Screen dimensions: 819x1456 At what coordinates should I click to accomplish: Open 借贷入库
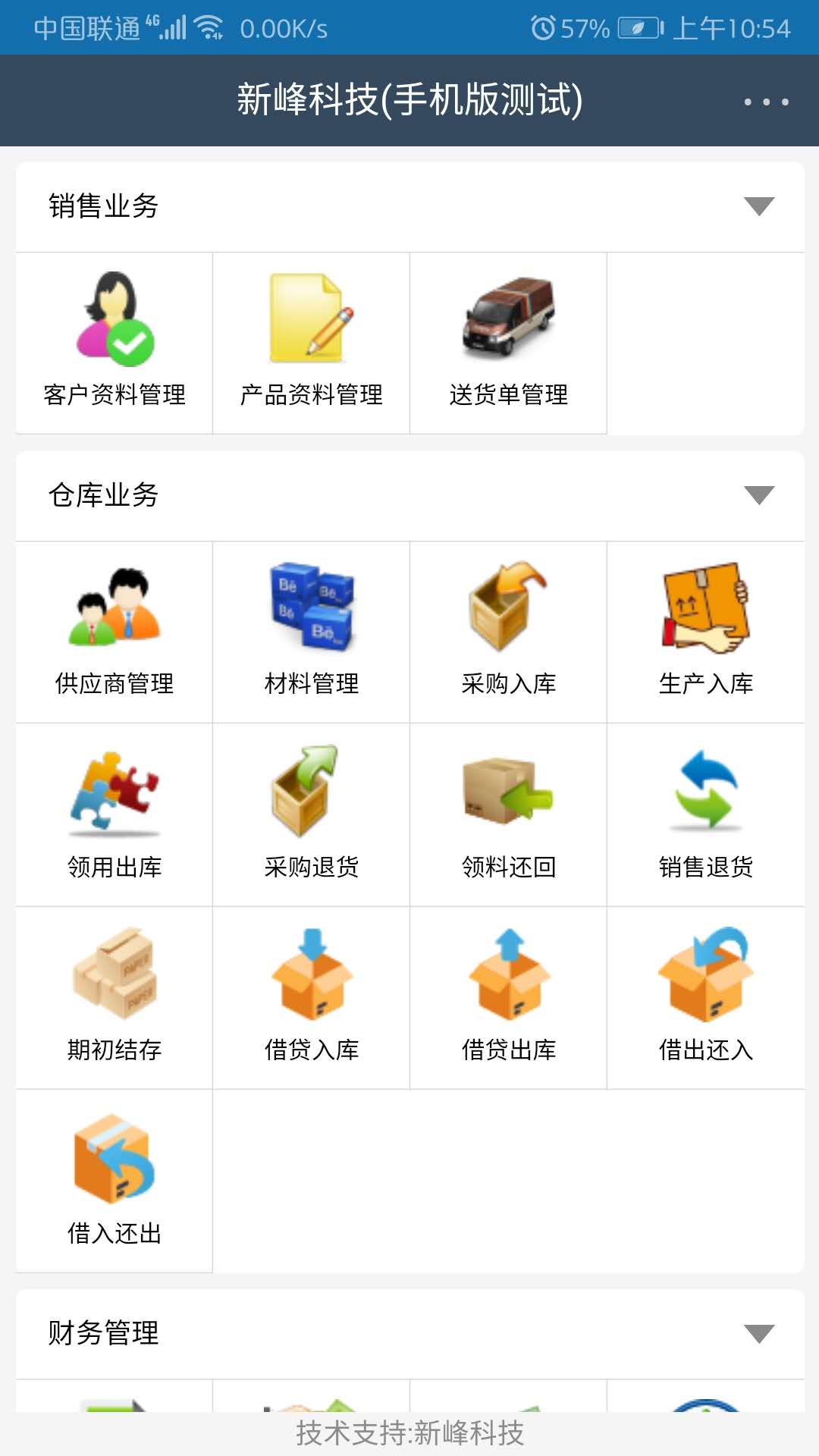click(312, 998)
